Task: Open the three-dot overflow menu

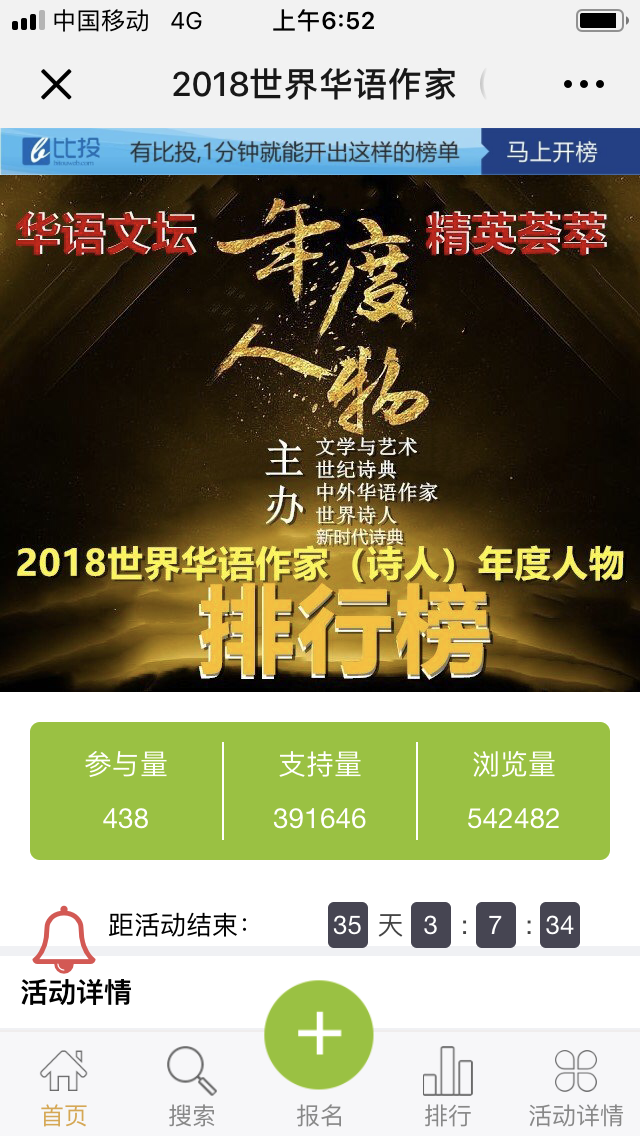Action: coord(584,85)
